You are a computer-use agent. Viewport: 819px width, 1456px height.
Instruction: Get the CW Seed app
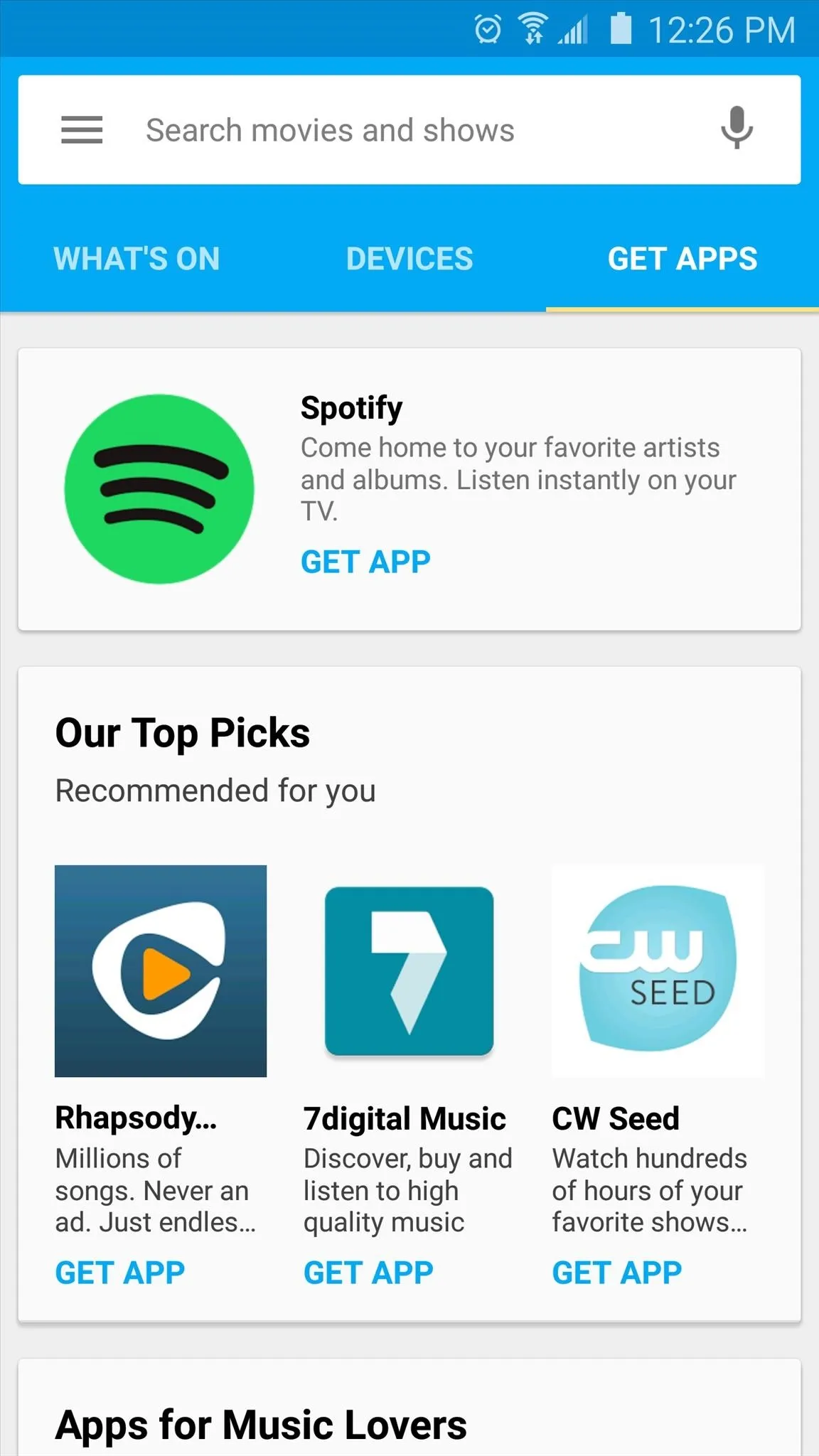point(617,1273)
